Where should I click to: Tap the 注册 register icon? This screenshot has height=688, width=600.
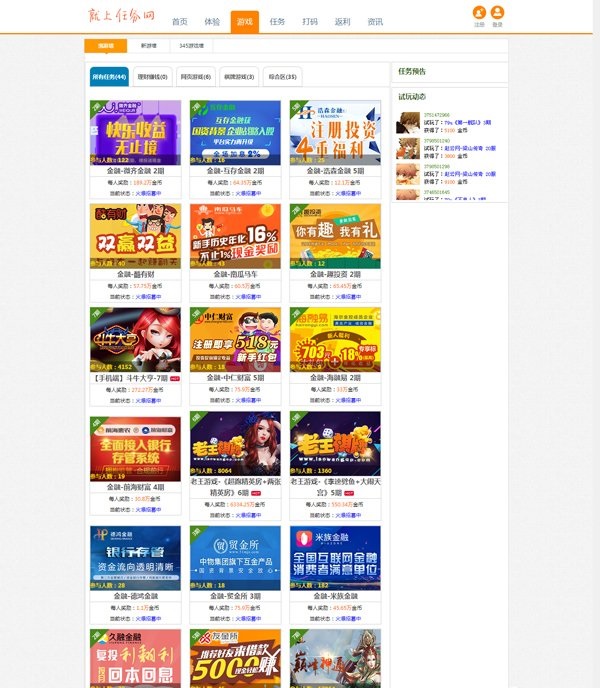click(x=479, y=15)
